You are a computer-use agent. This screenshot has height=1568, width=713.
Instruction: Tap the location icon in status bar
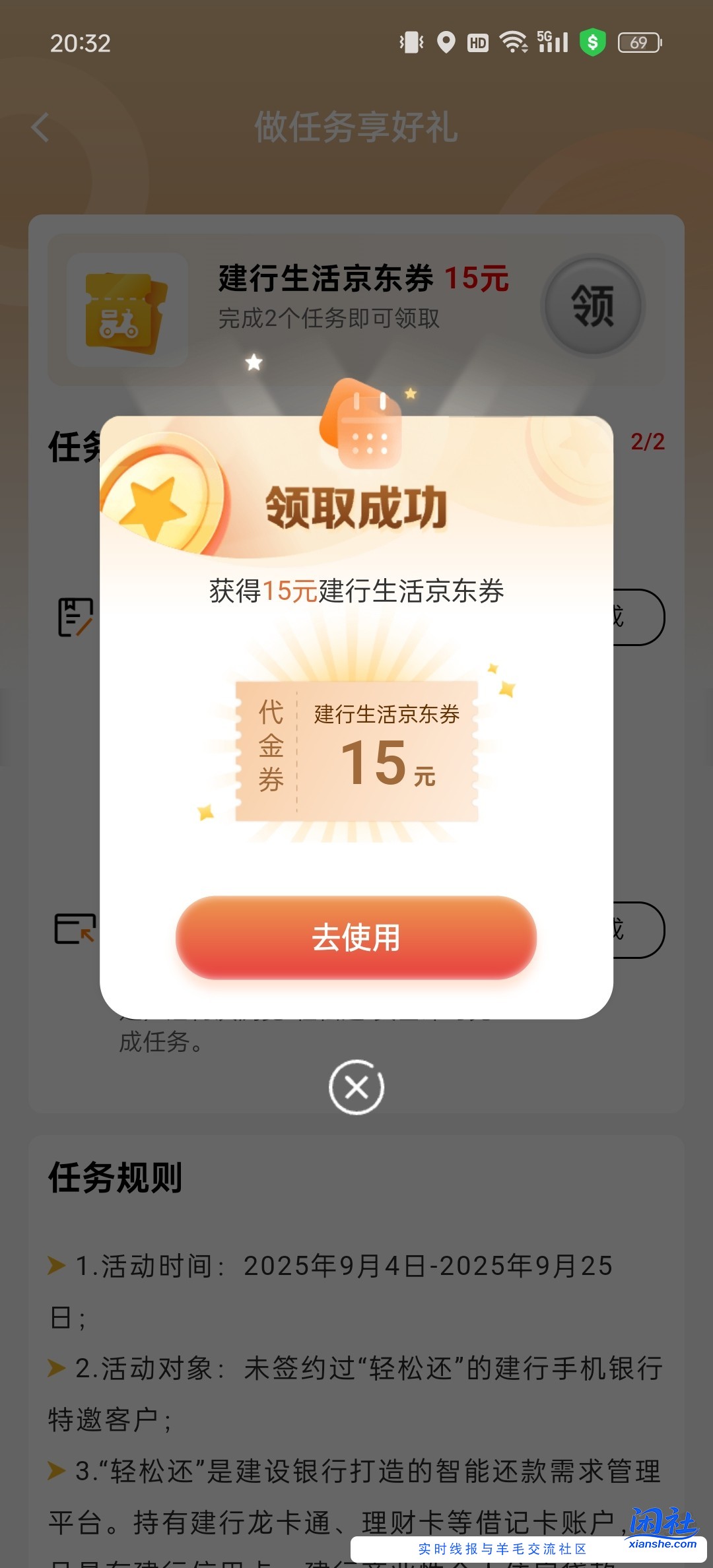[446, 44]
